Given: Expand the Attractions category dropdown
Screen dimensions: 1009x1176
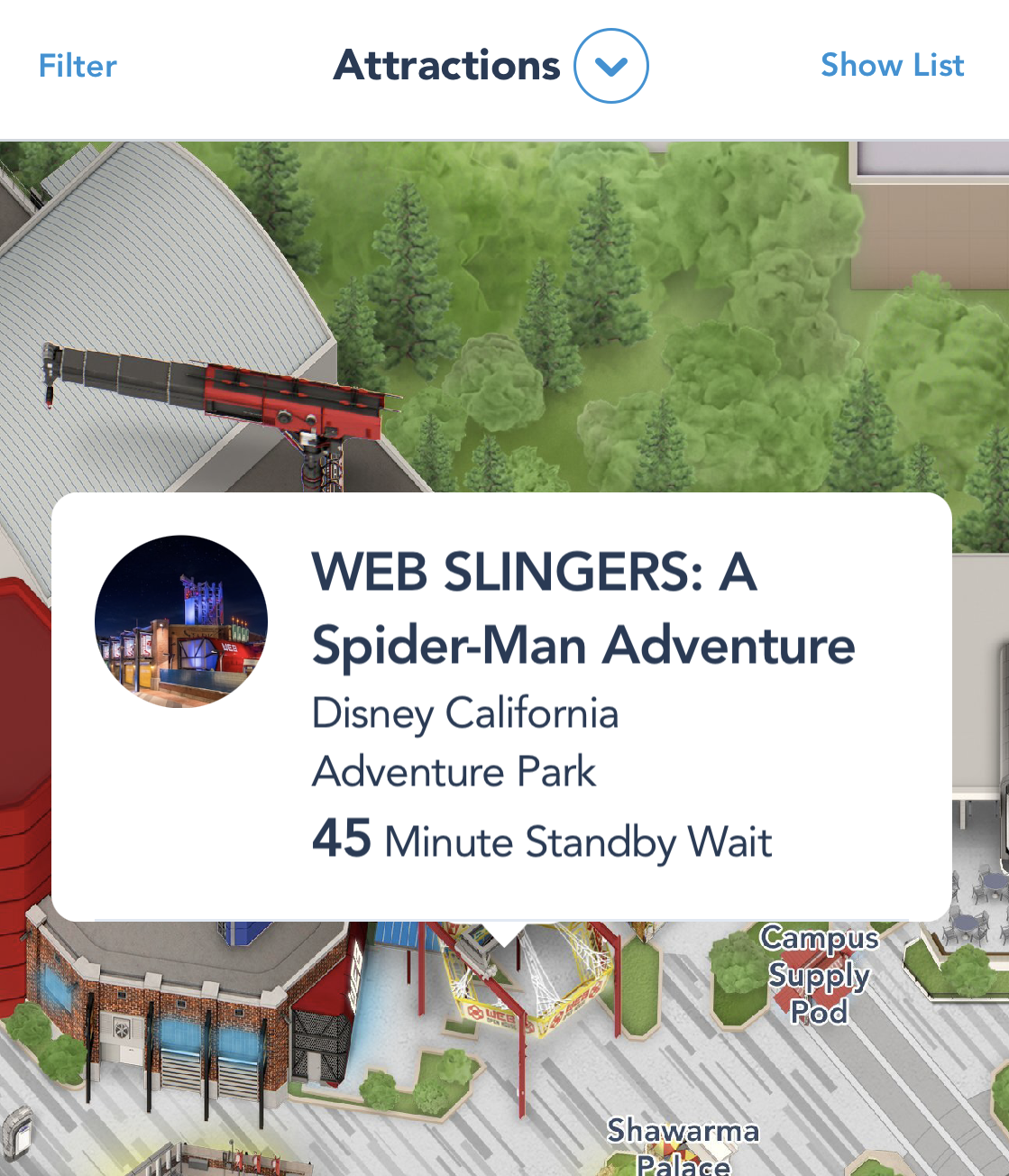Looking at the screenshot, I should pyautogui.click(x=610, y=66).
